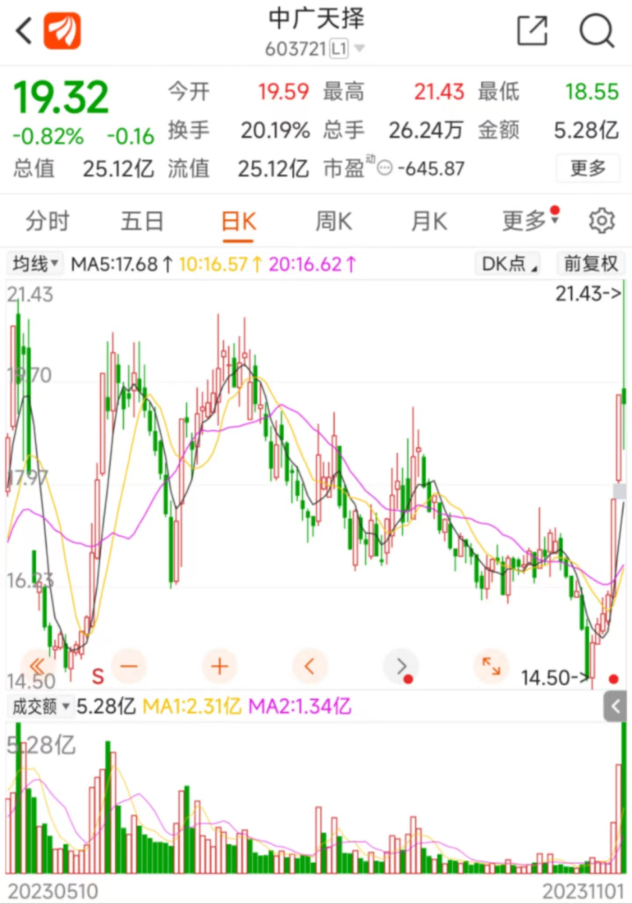This screenshot has height=904, width=632.
Task: Expand the 更多 chart period dropdown
Action: click(x=527, y=221)
